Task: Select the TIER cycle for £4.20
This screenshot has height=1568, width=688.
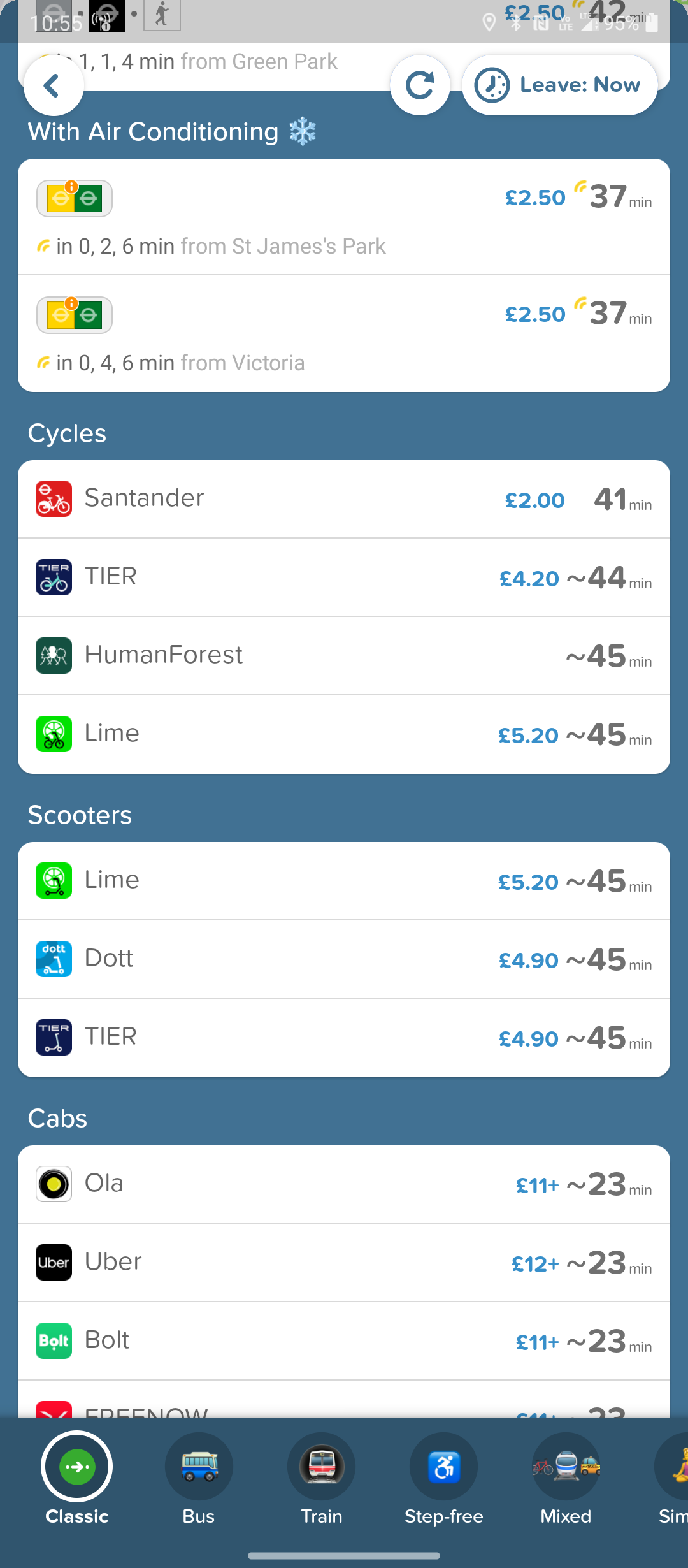Action: tap(344, 577)
